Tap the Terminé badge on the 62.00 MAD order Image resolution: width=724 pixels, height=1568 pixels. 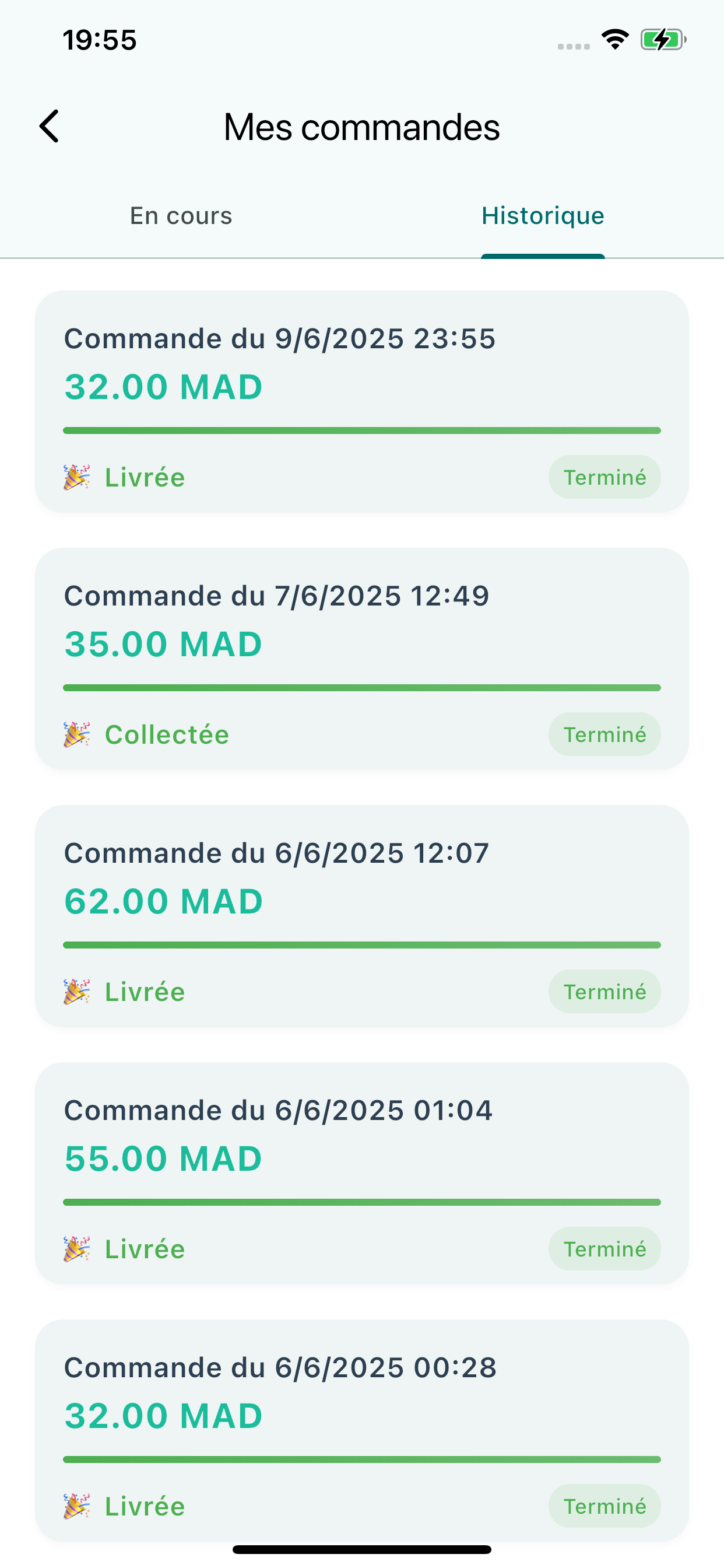(x=604, y=991)
